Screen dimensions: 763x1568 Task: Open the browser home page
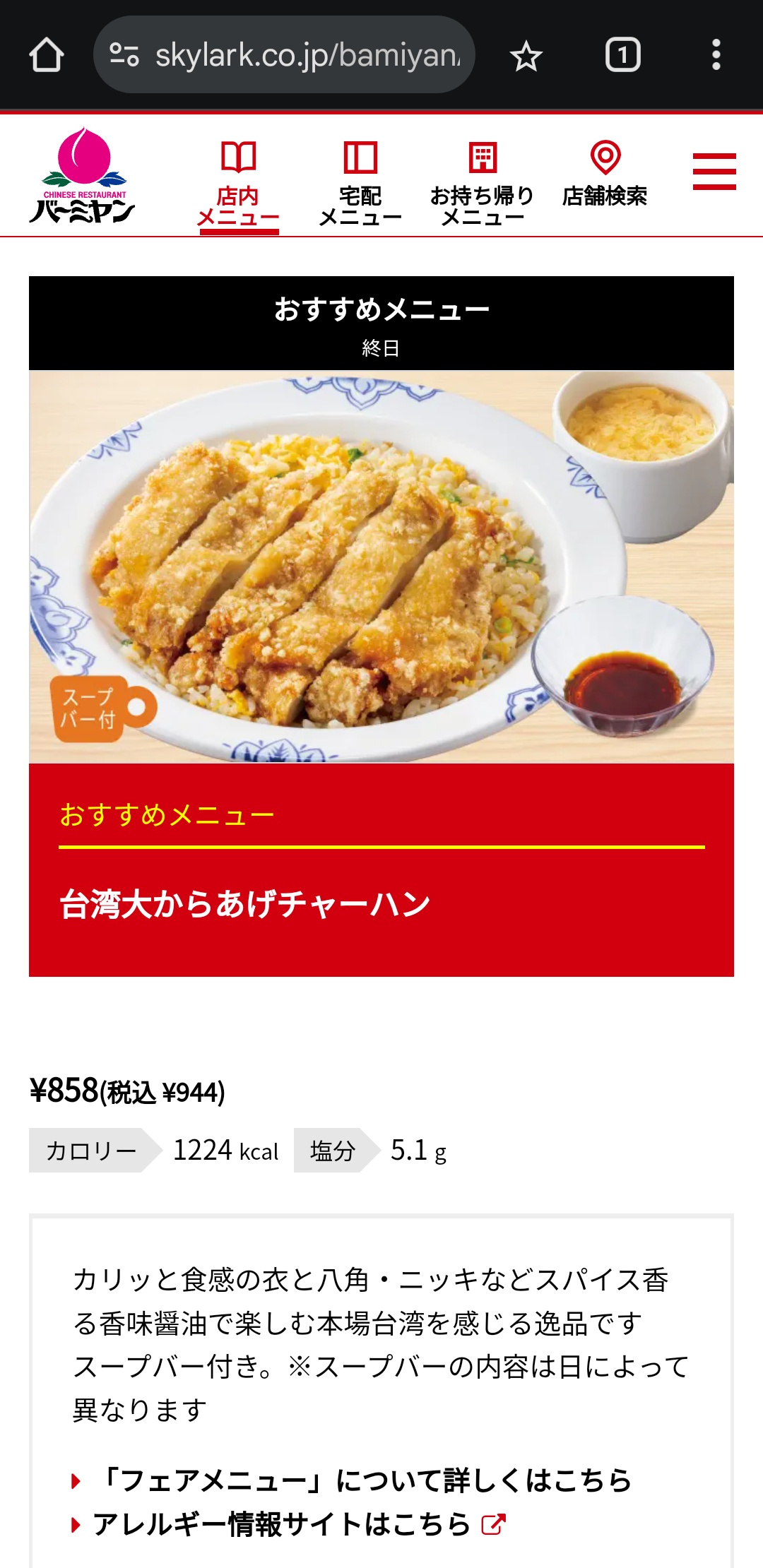pos(47,55)
